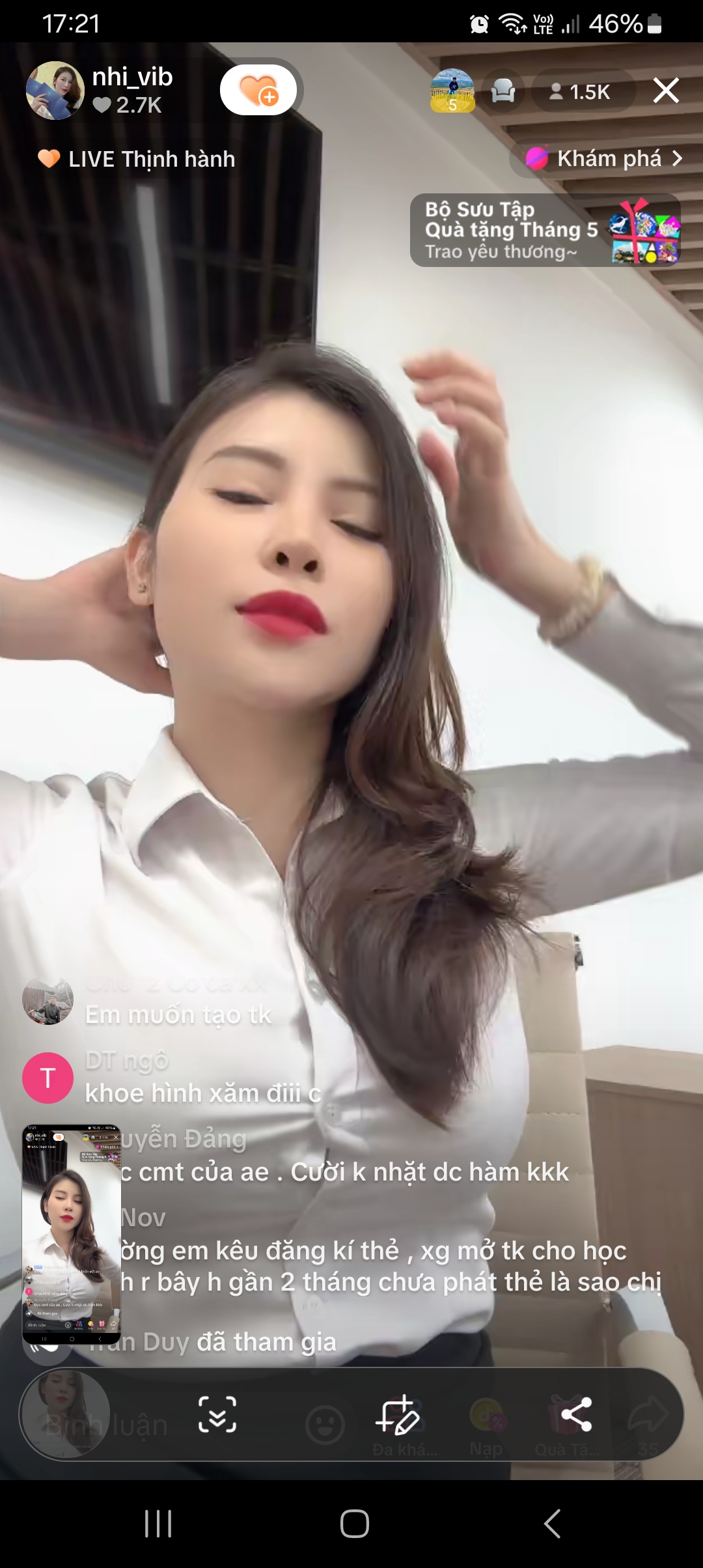Open Khám phá explore section
Image resolution: width=703 pixels, height=1568 pixels.
point(605,159)
